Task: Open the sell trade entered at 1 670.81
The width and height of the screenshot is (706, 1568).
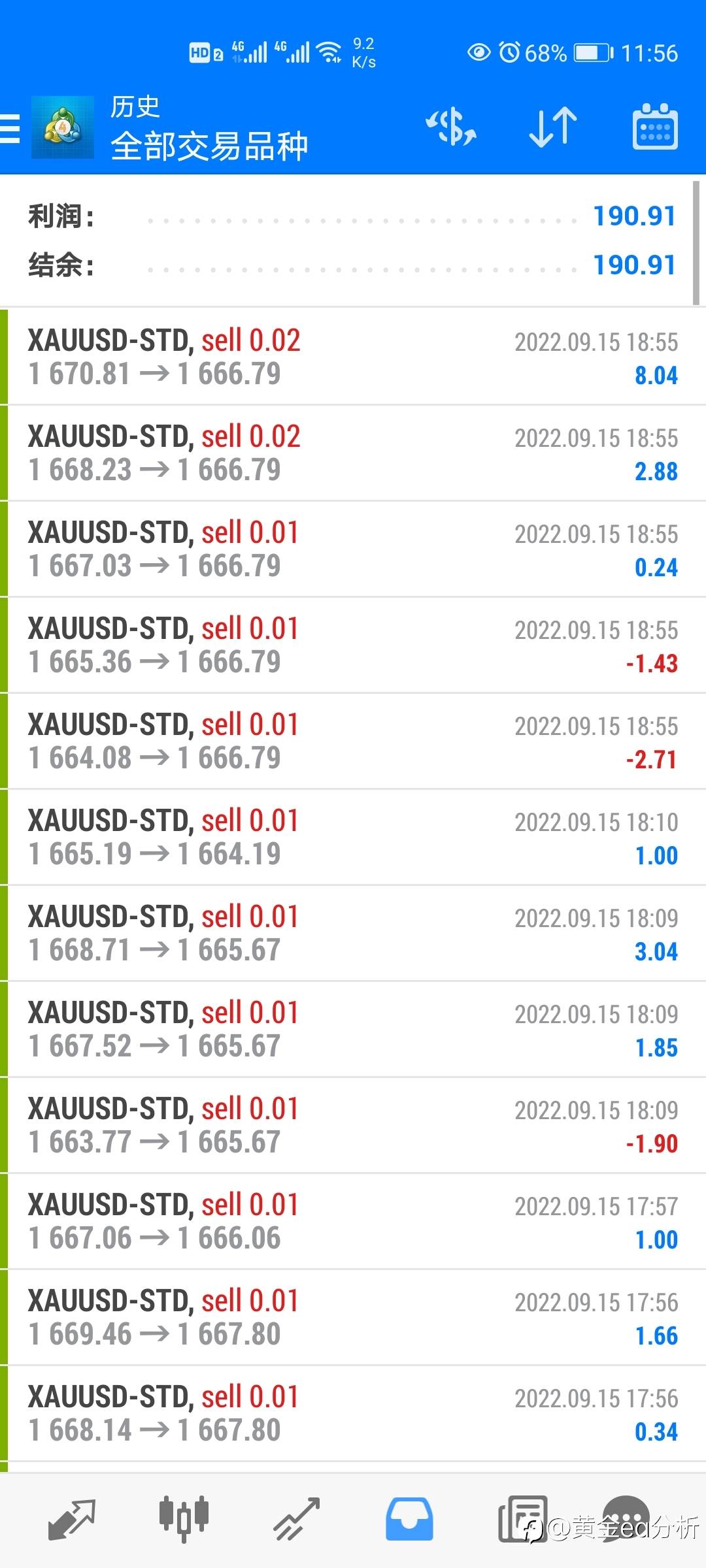Action: [353, 357]
